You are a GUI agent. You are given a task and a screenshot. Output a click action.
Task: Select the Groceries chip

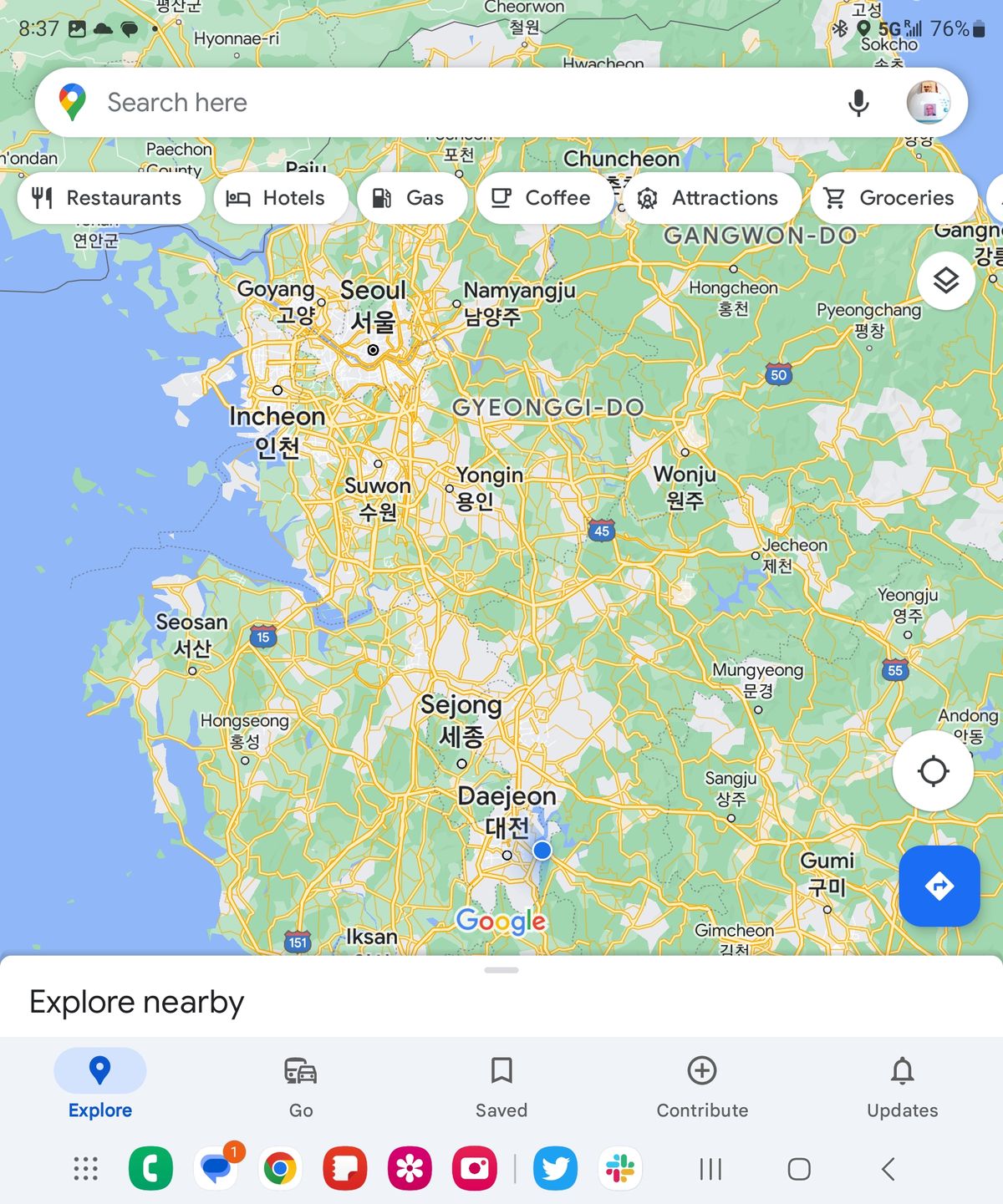[x=891, y=198]
